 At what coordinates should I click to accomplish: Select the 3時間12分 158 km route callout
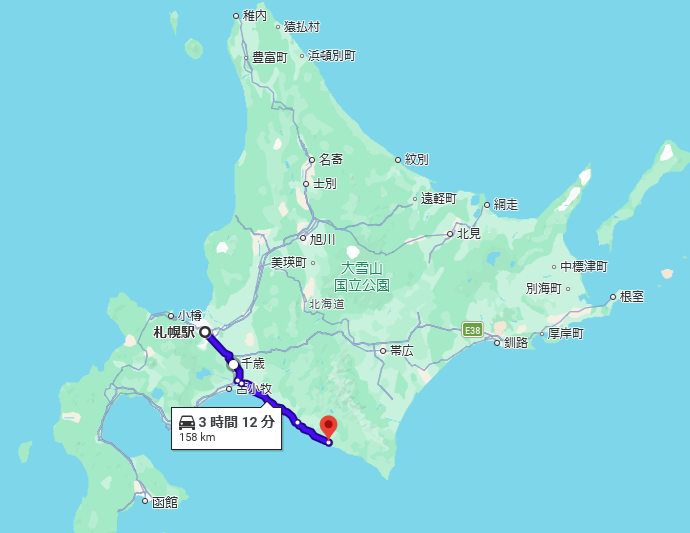[x=225, y=428]
